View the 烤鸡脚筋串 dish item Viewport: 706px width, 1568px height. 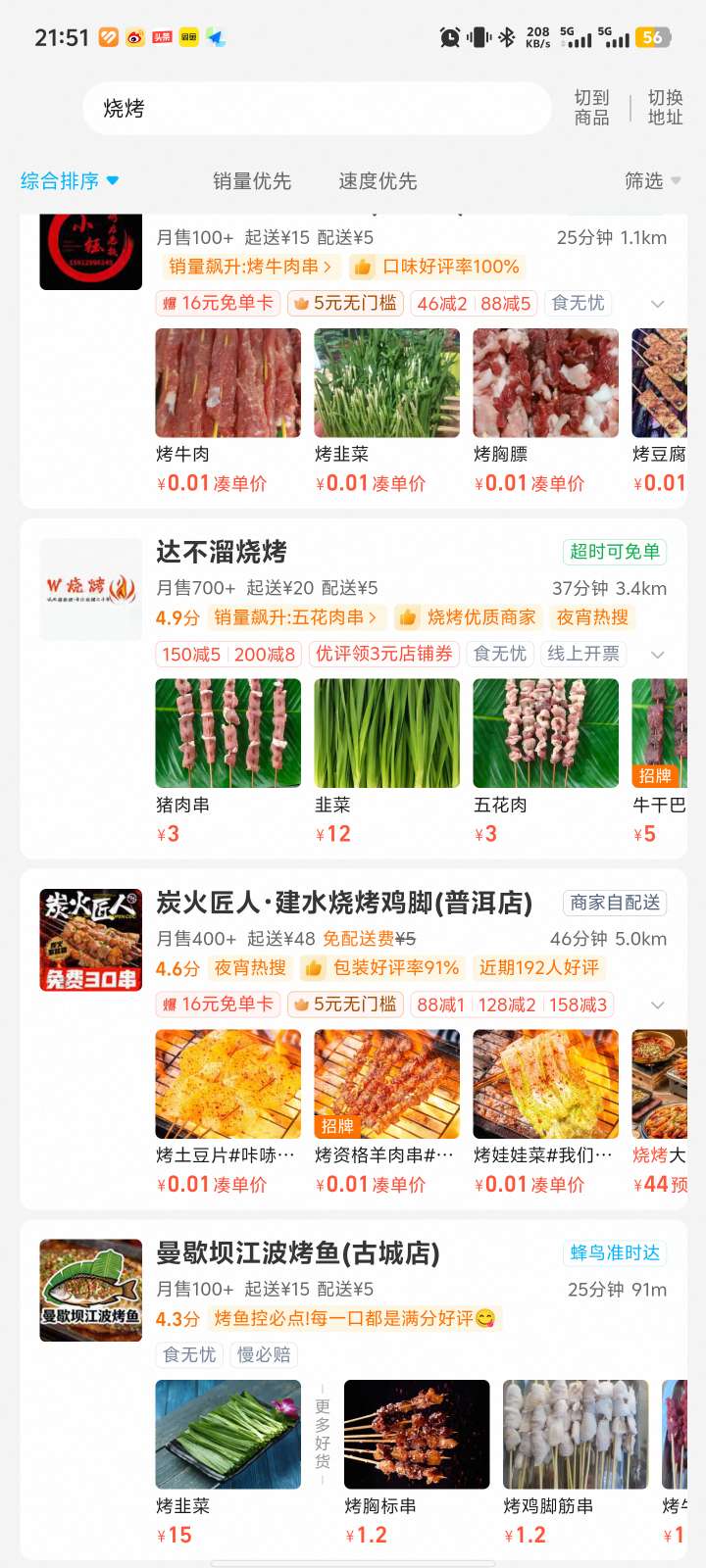coord(575,1435)
